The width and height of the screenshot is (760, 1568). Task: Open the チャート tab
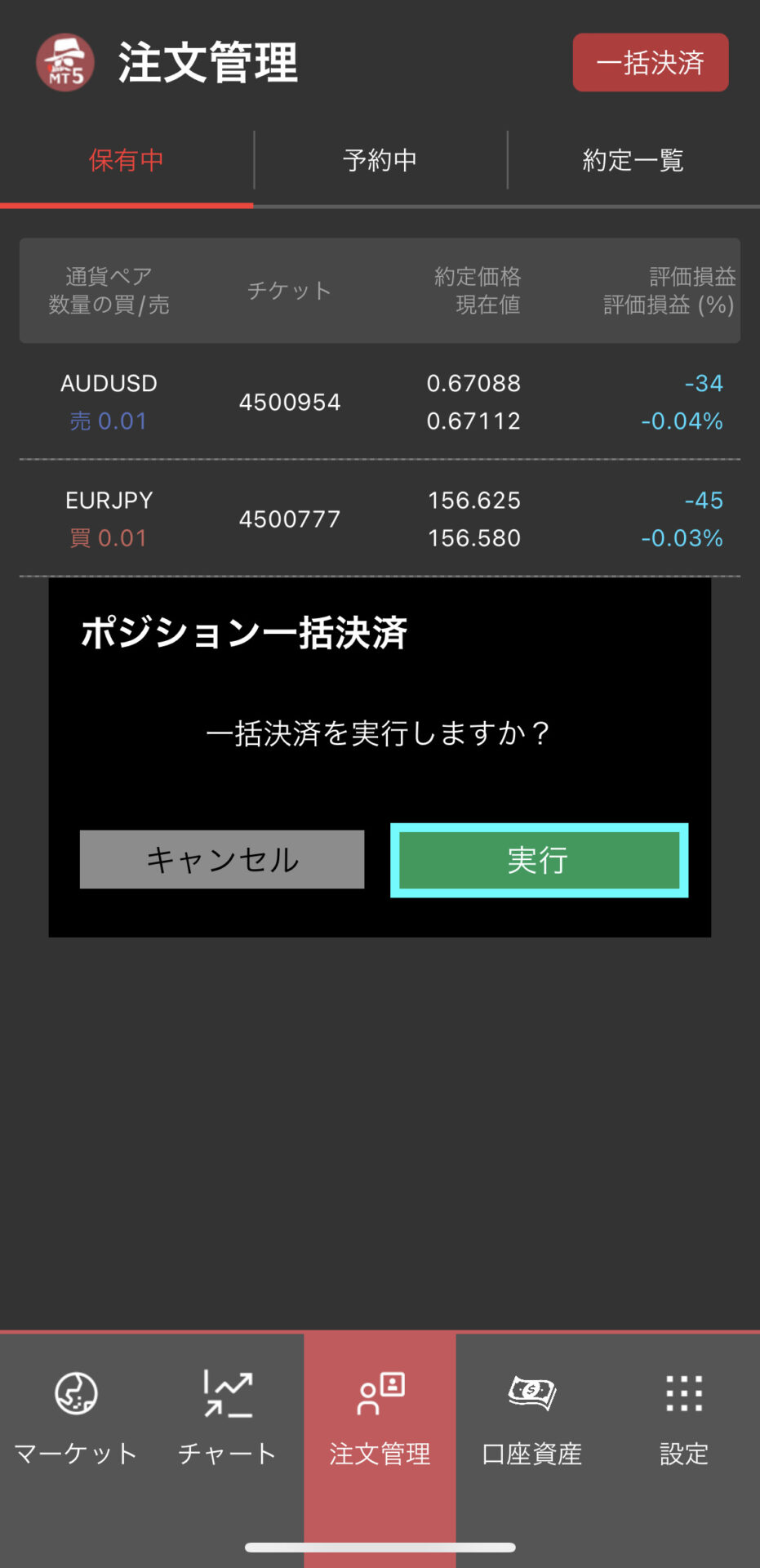tap(228, 1419)
